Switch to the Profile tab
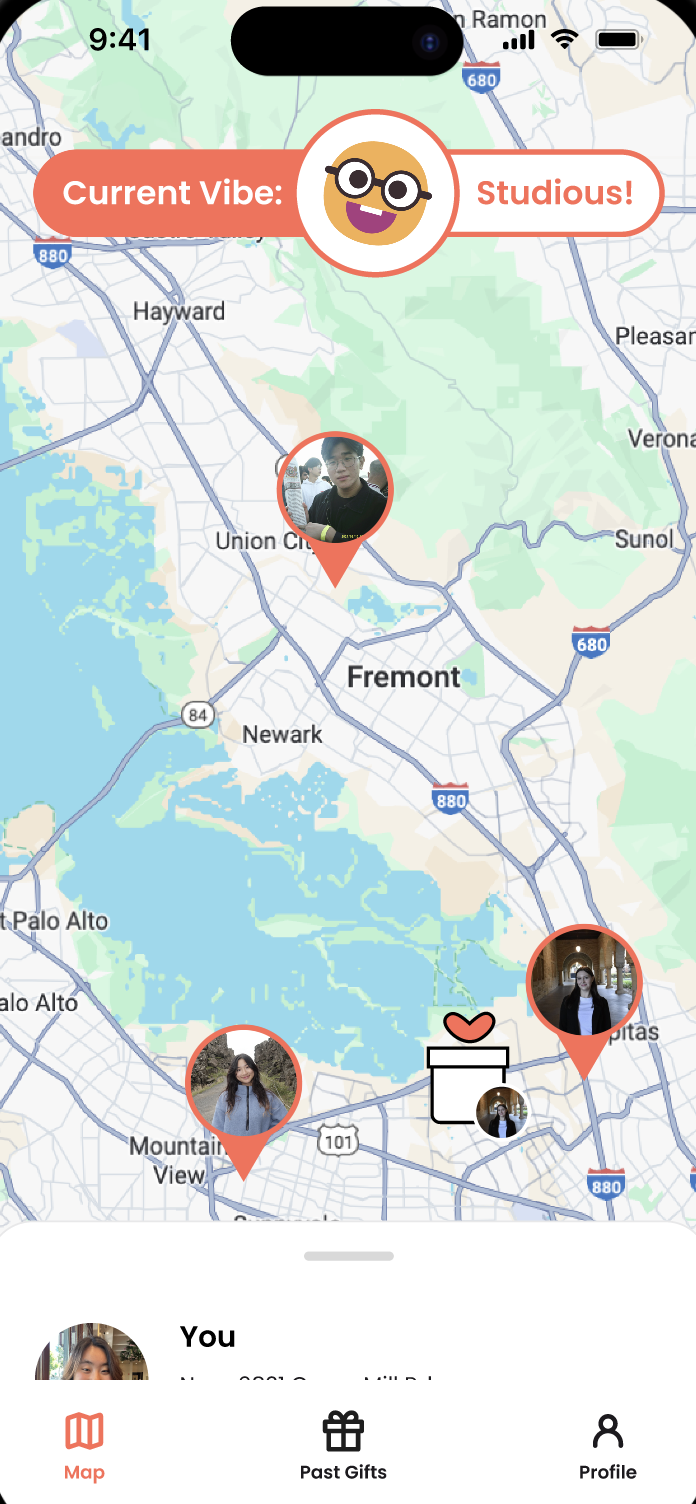Viewport: 696px width, 1504px height. coord(607,1446)
